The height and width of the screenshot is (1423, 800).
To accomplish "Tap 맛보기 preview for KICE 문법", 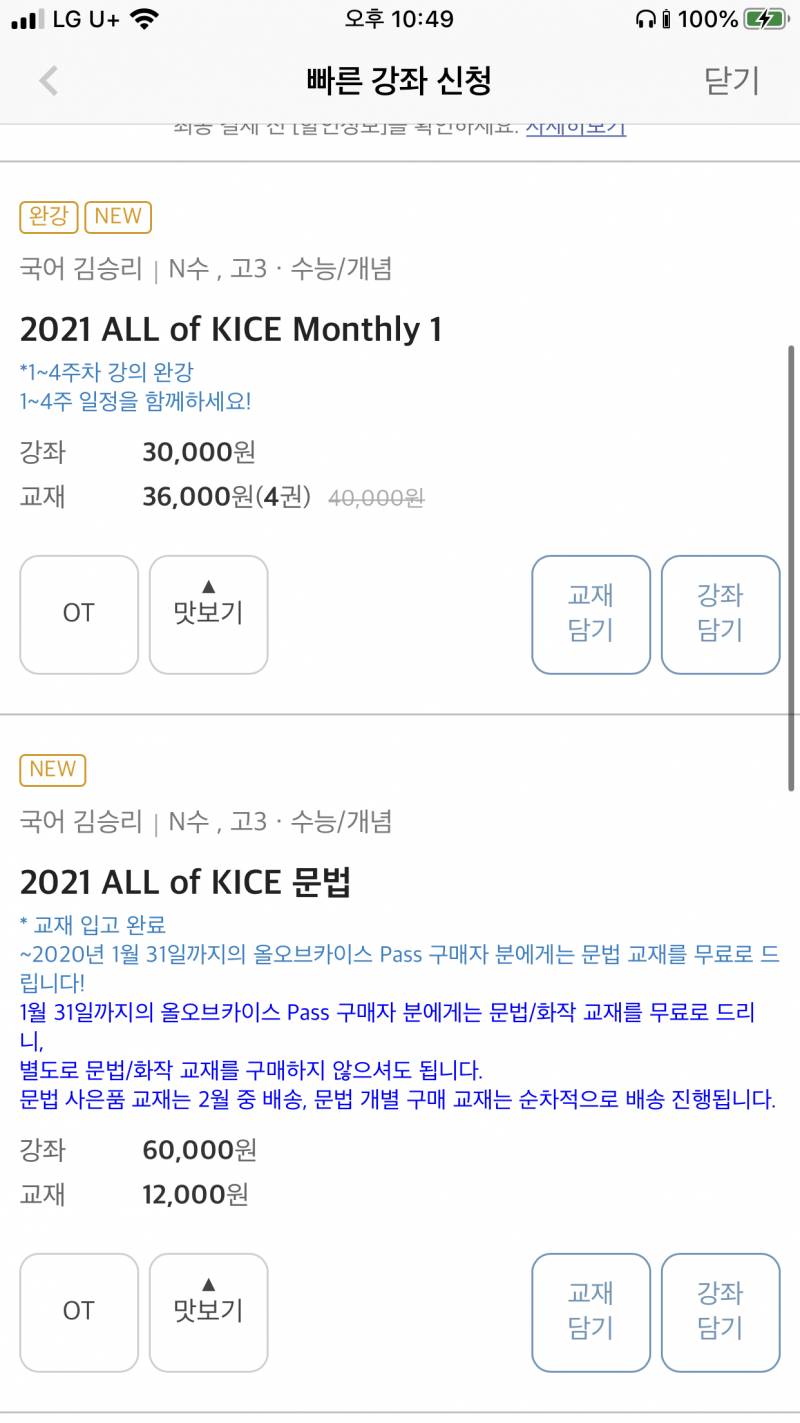I will coord(208,1312).
